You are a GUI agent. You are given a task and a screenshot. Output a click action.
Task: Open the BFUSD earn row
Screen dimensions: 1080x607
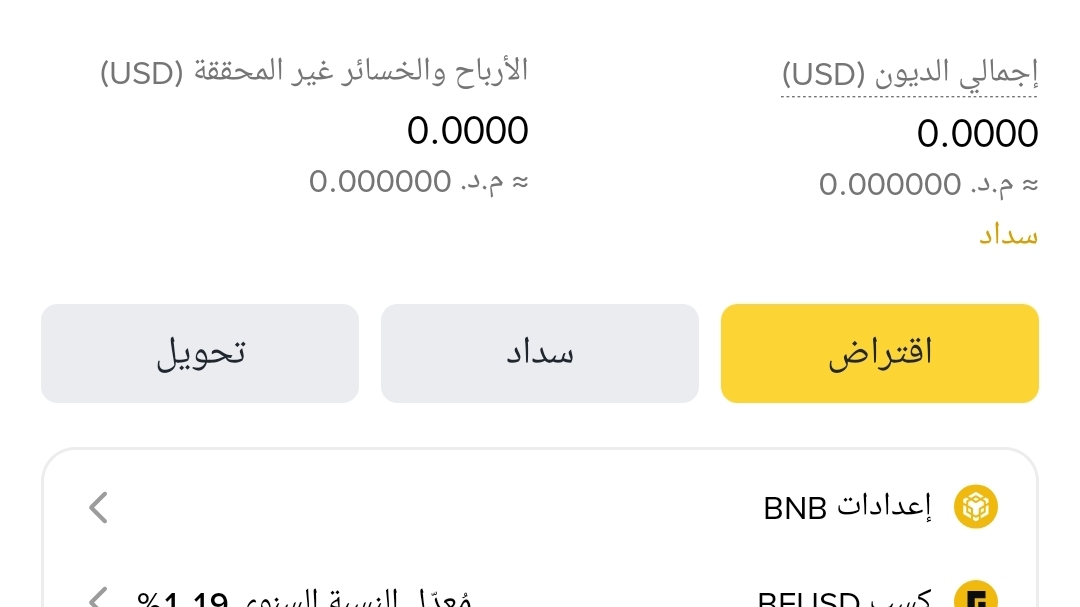pos(540,595)
